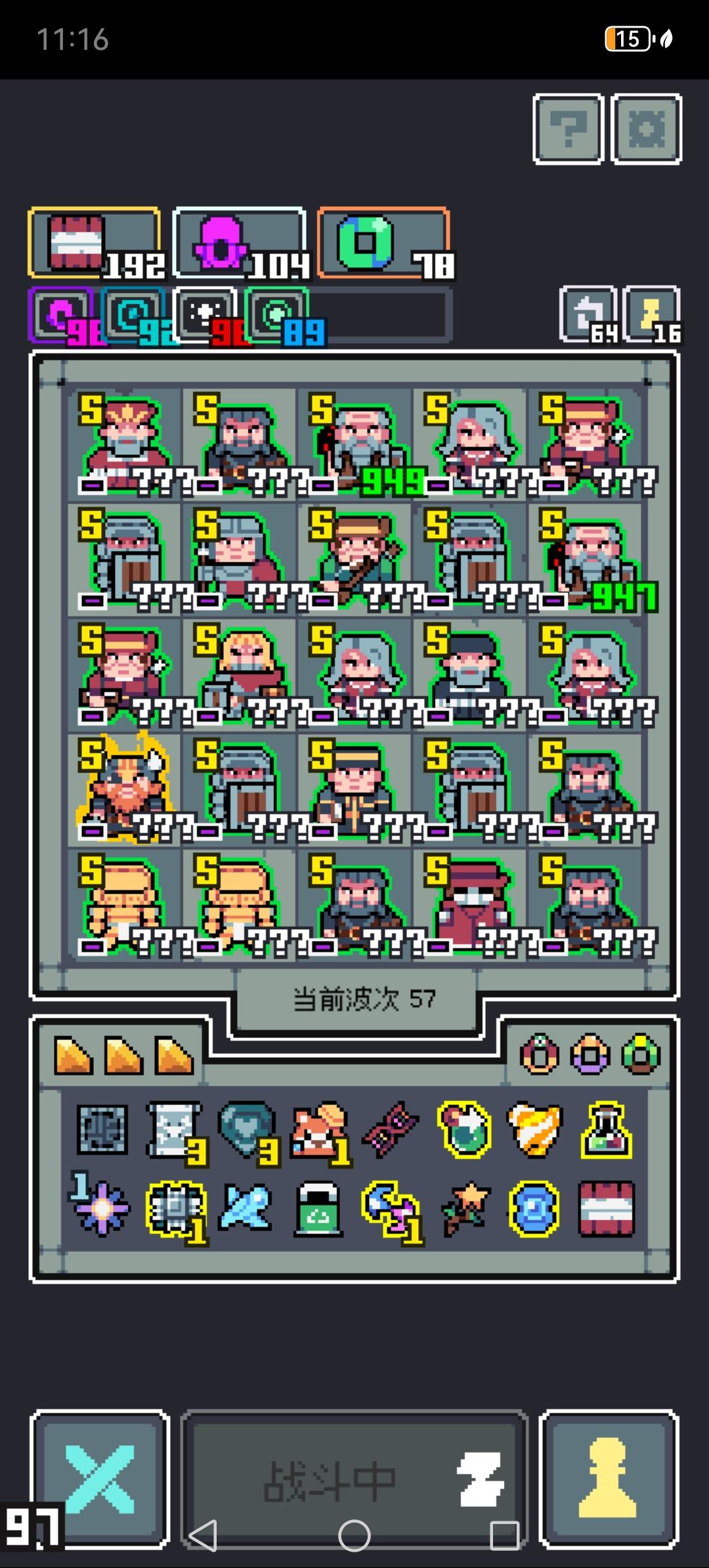The image size is (709, 1568).
Task: Open the help panel with question mark
Action: click(568, 129)
